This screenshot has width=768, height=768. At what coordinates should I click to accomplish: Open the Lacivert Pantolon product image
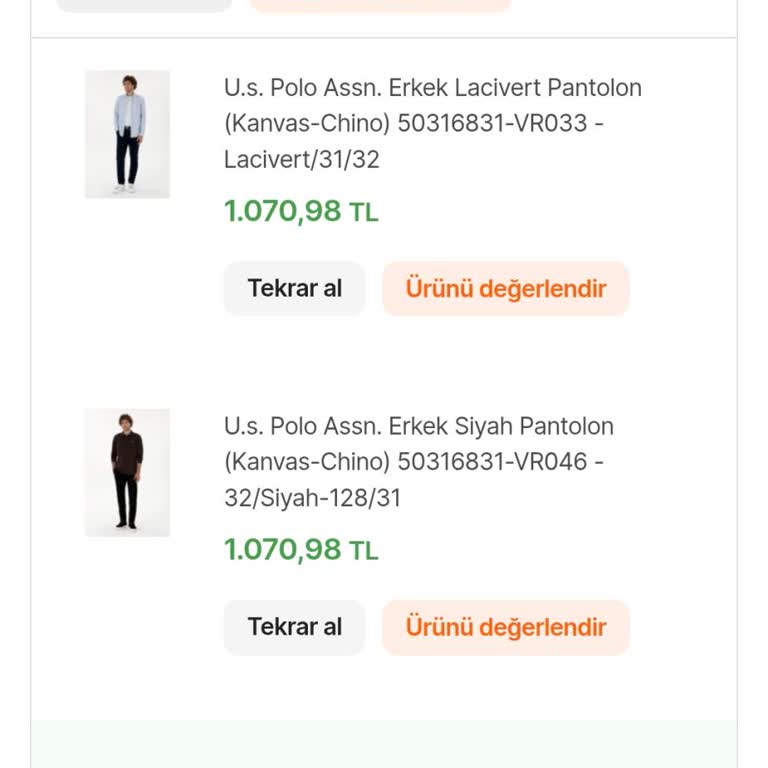[x=127, y=134]
